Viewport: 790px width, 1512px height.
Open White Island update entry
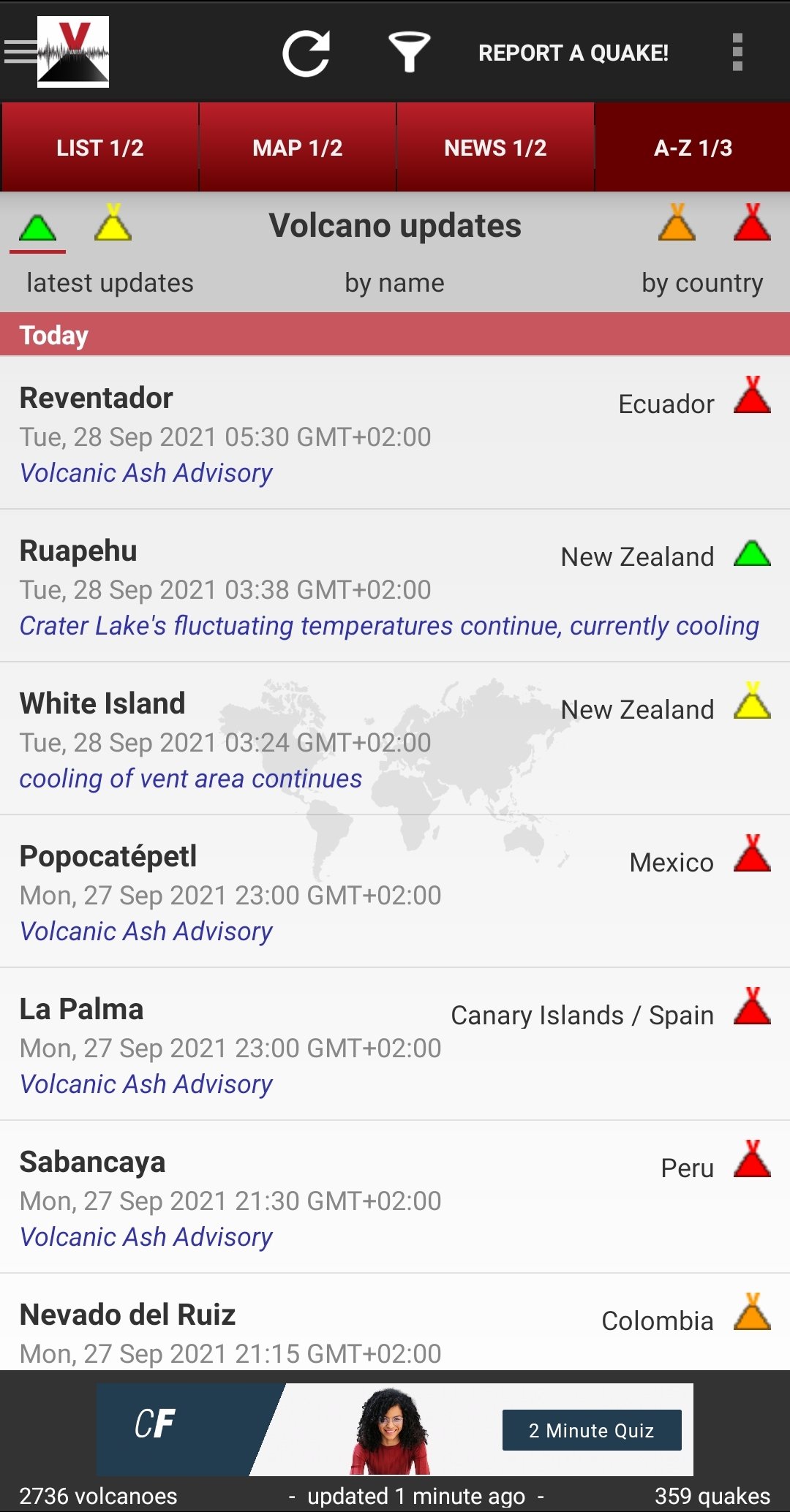coord(395,738)
